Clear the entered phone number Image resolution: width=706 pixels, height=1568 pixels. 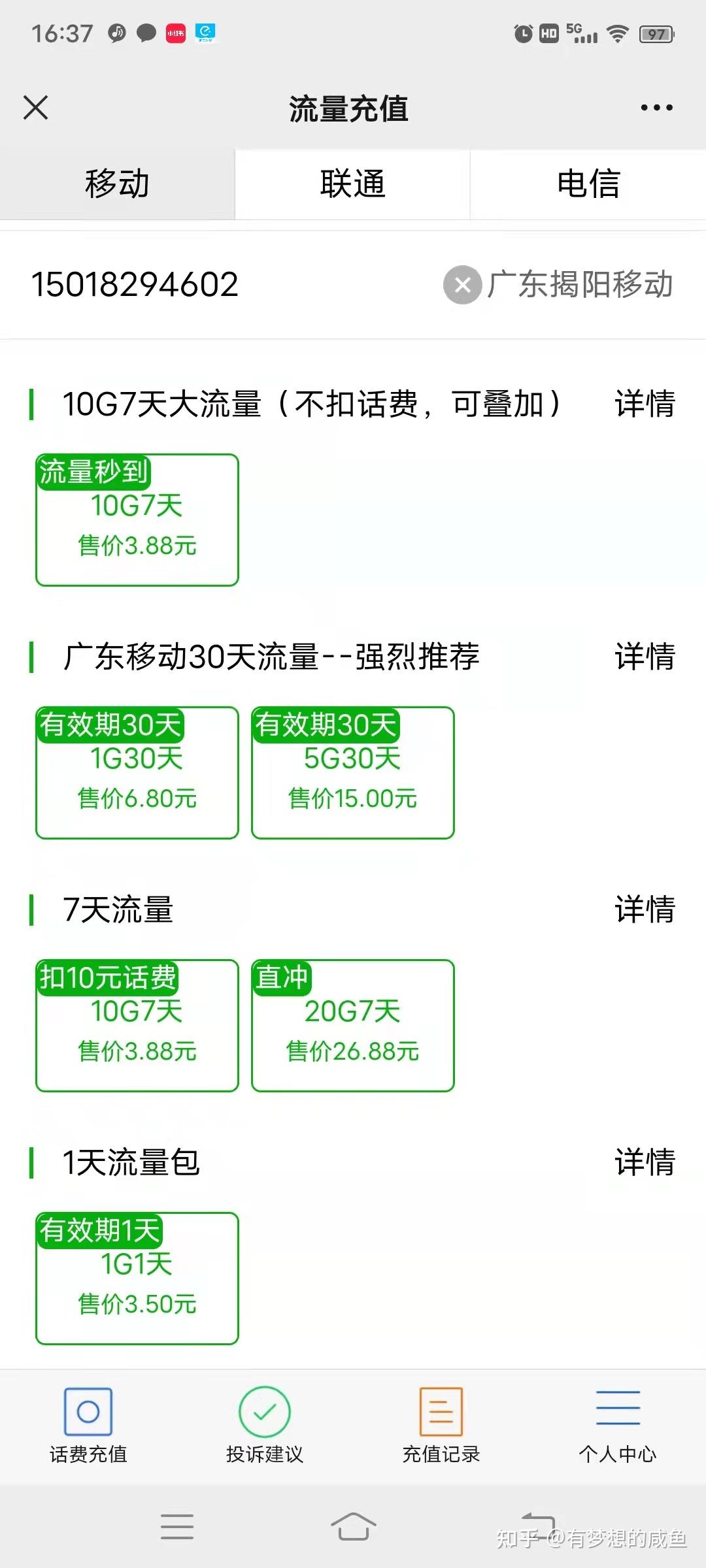pyautogui.click(x=462, y=285)
